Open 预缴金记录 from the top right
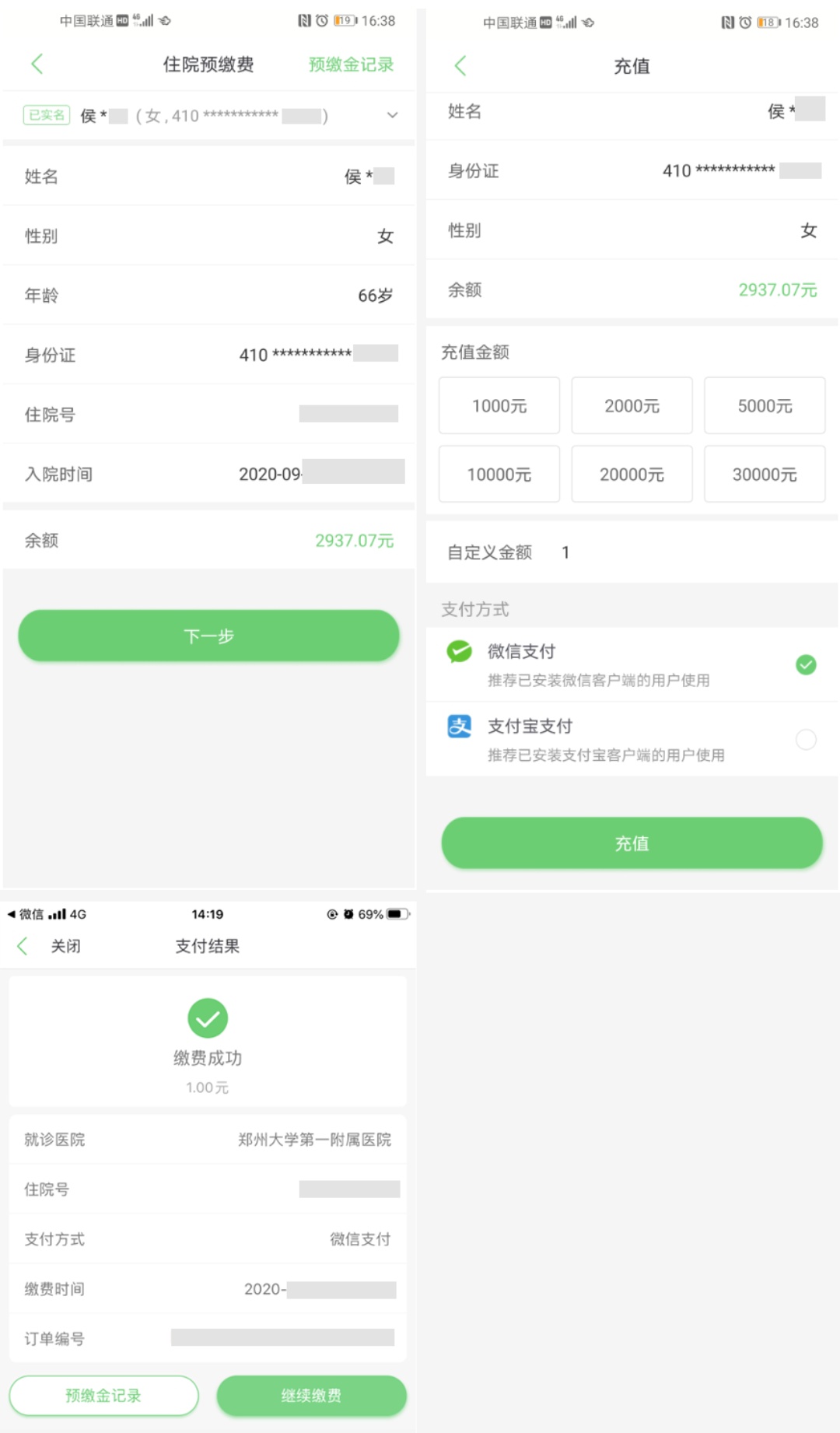Image resolution: width=840 pixels, height=1433 pixels. pos(350,65)
